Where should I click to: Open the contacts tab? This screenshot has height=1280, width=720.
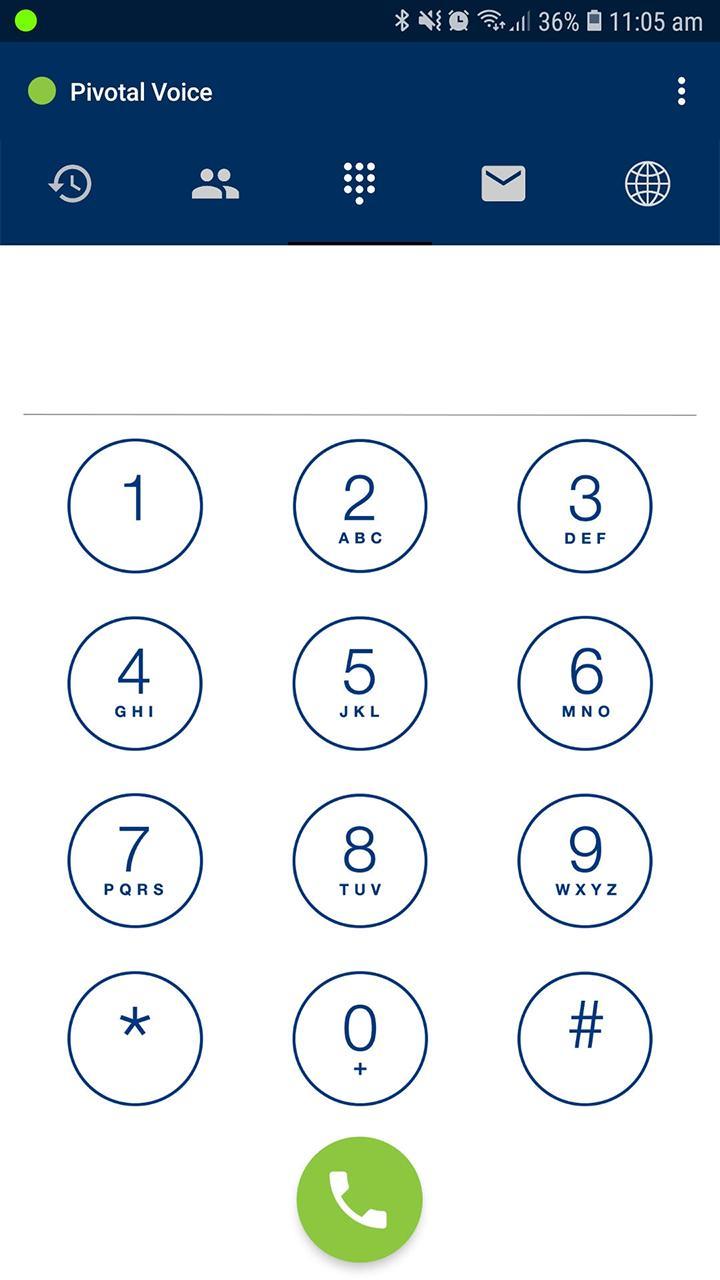tap(214, 183)
